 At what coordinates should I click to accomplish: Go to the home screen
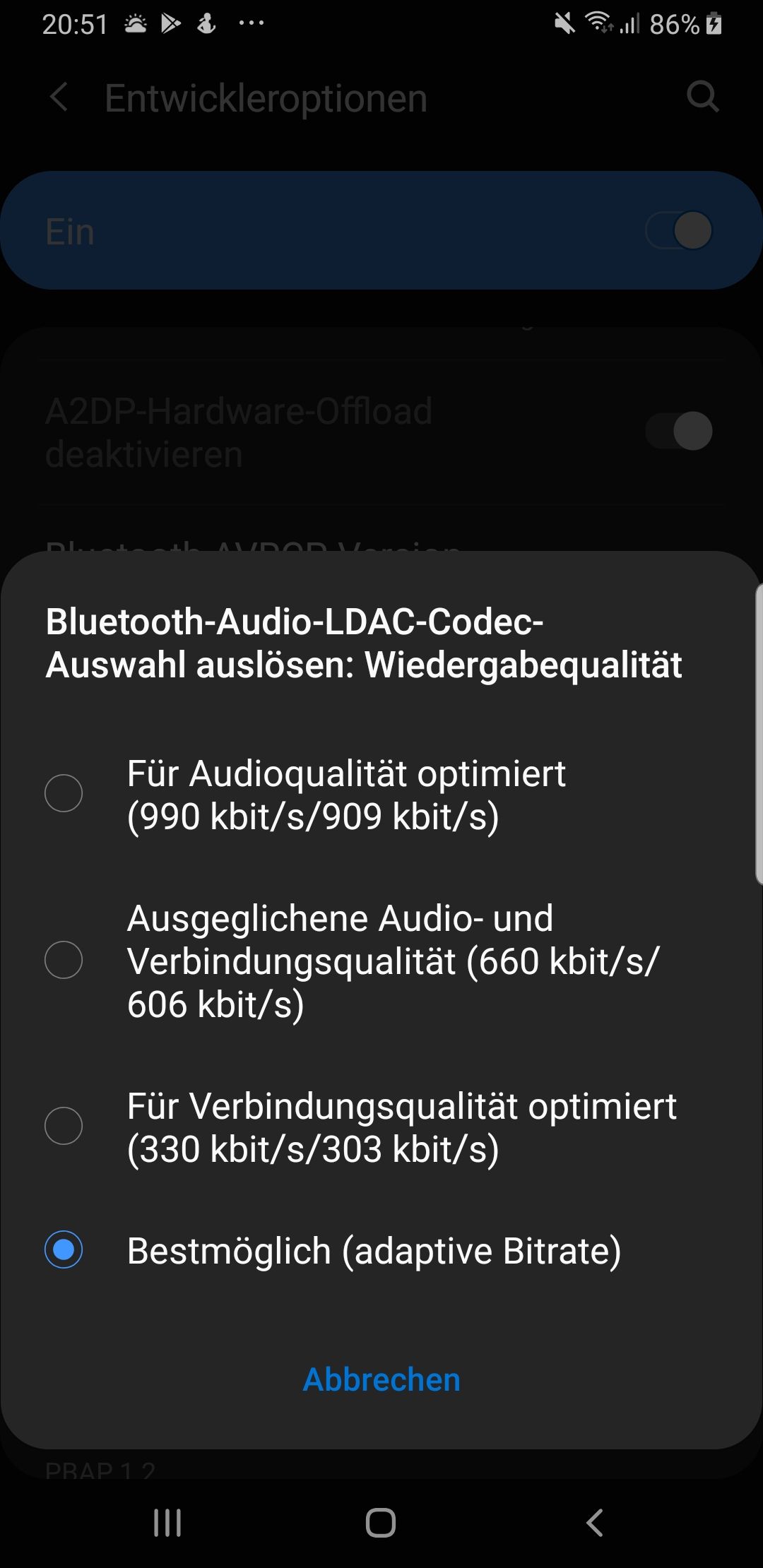pyautogui.click(x=381, y=1524)
